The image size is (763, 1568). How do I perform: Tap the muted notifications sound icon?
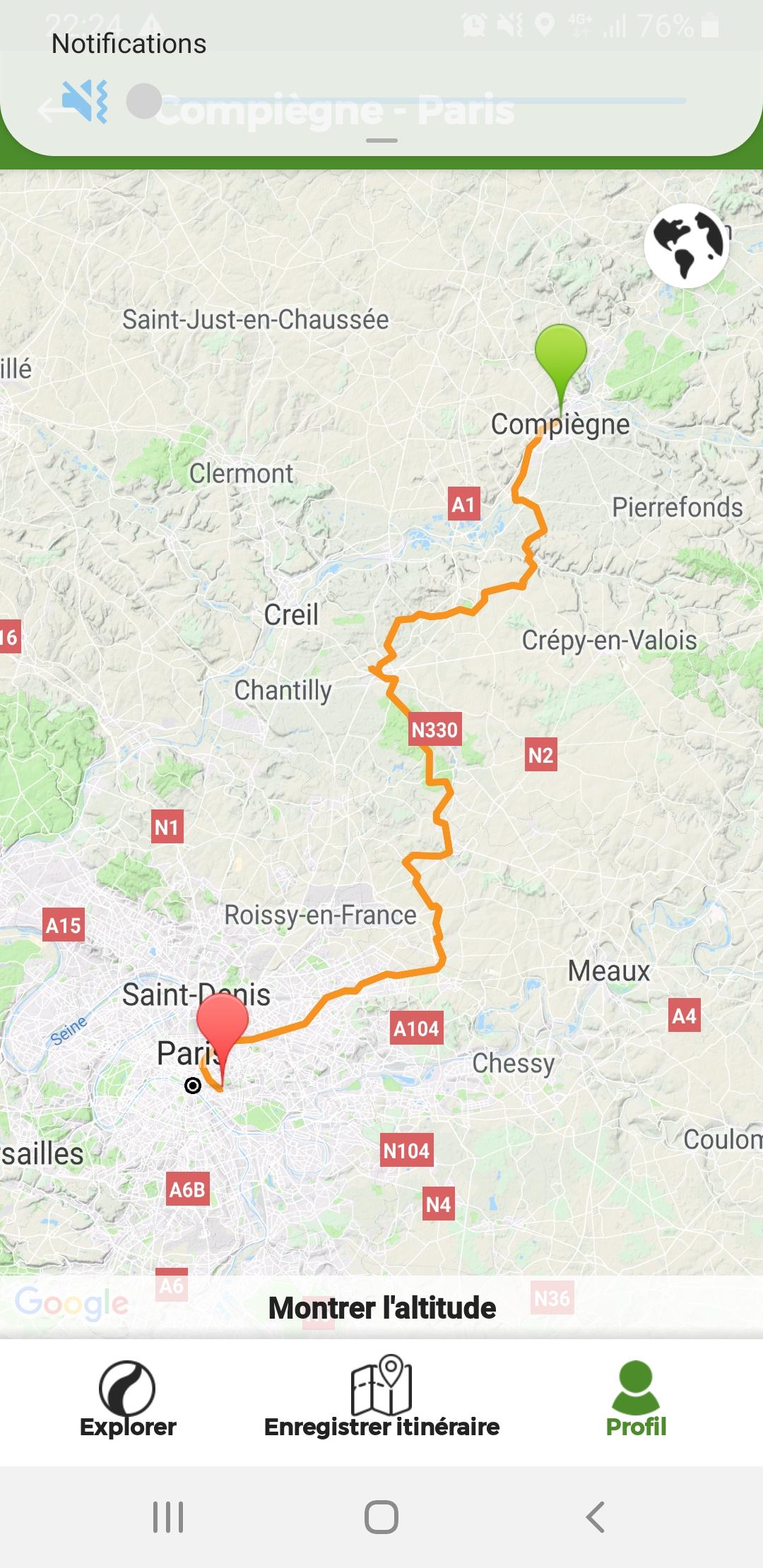point(85,101)
